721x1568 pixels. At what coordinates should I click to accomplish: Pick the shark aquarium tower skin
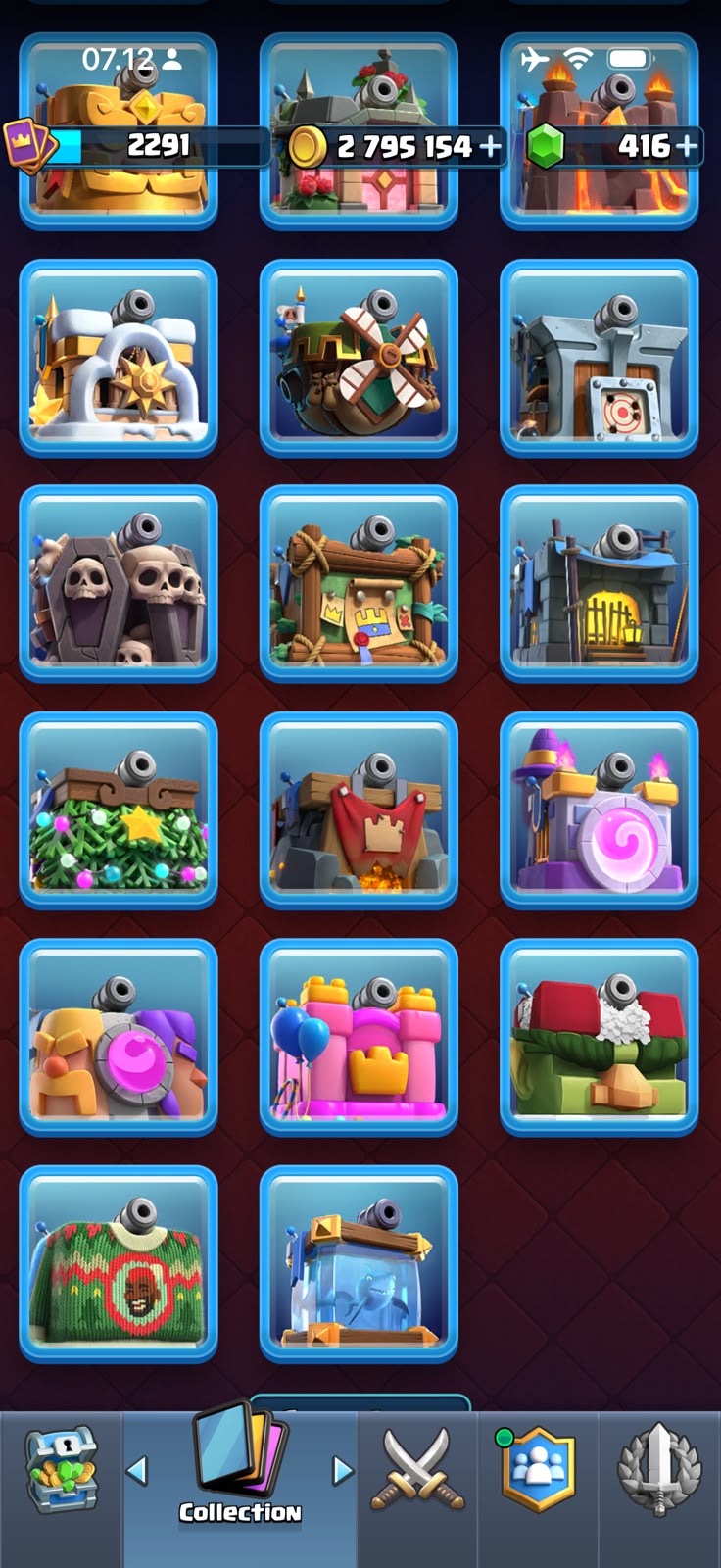359,1263
